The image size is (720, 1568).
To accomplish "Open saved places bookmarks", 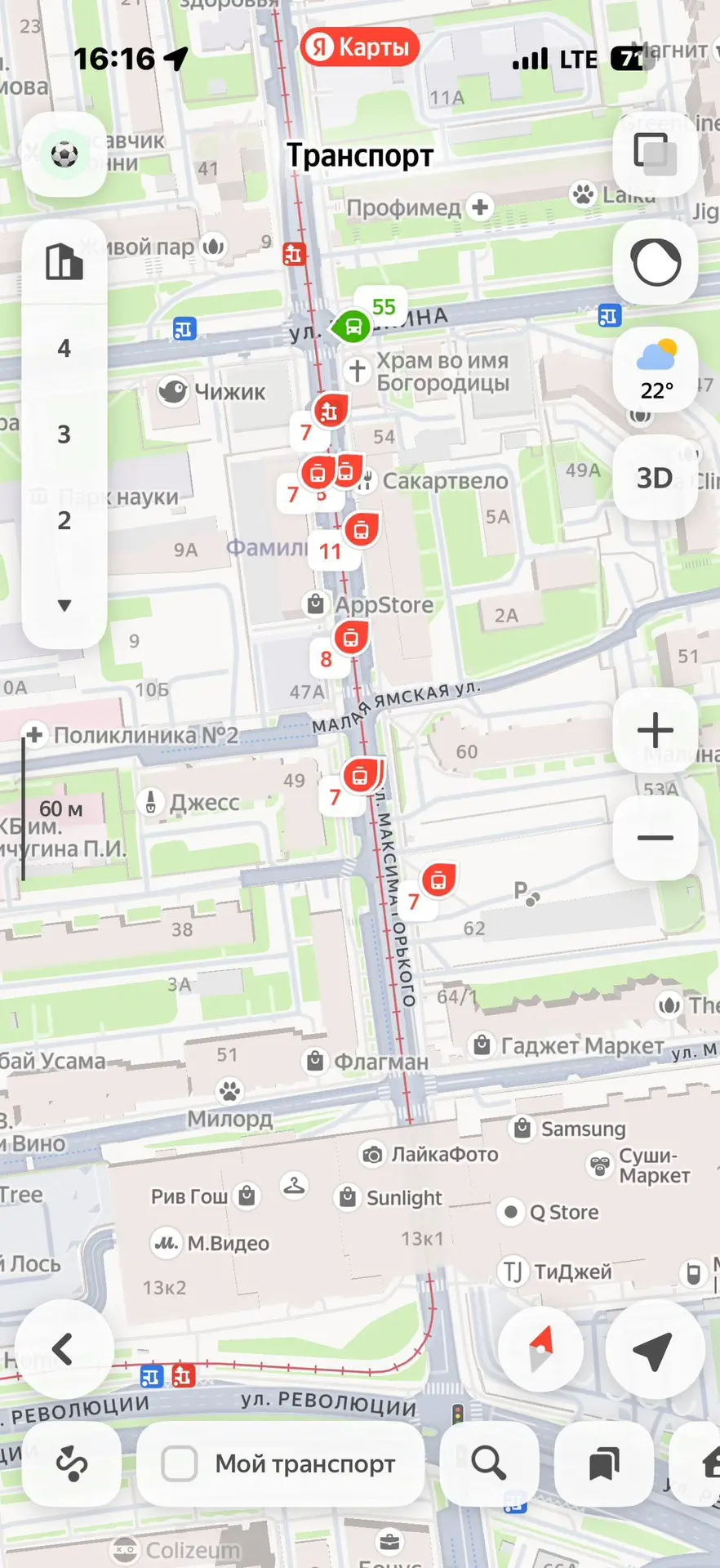I will point(604,1463).
